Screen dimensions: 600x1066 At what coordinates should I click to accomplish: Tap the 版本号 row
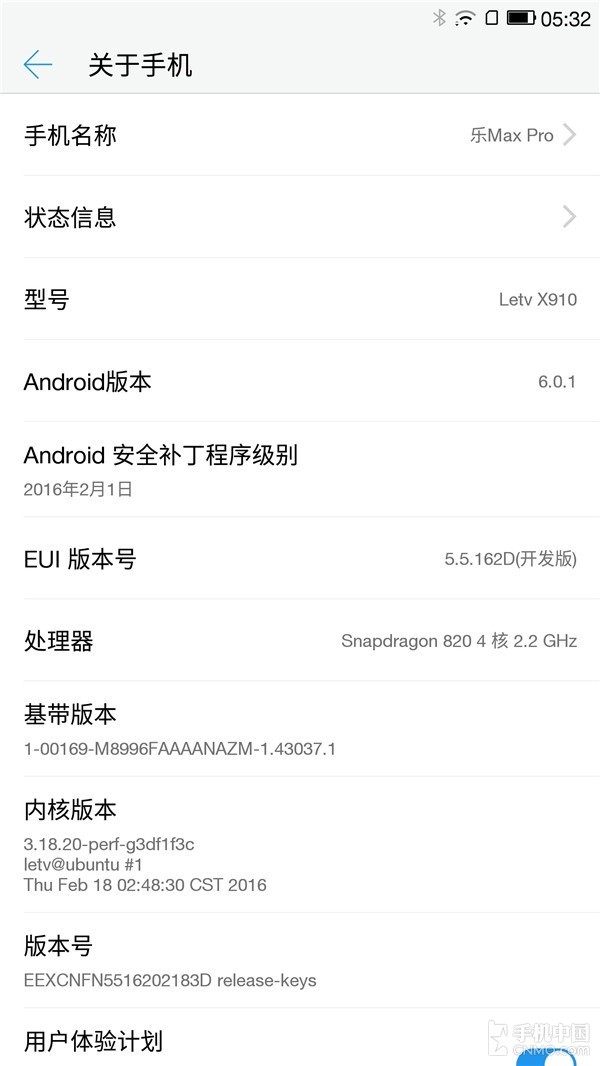point(300,961)
